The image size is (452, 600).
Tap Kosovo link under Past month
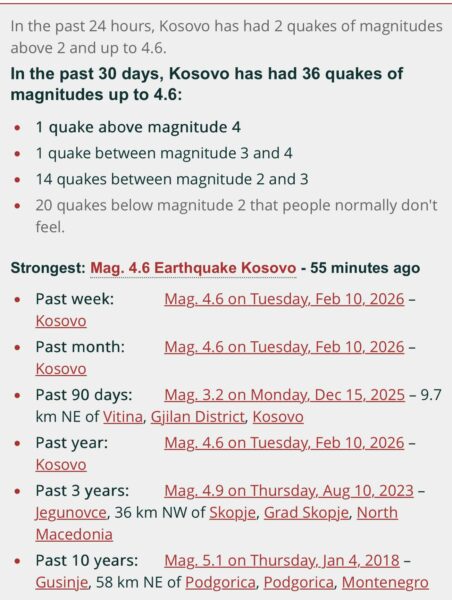(x=61, y=369)
